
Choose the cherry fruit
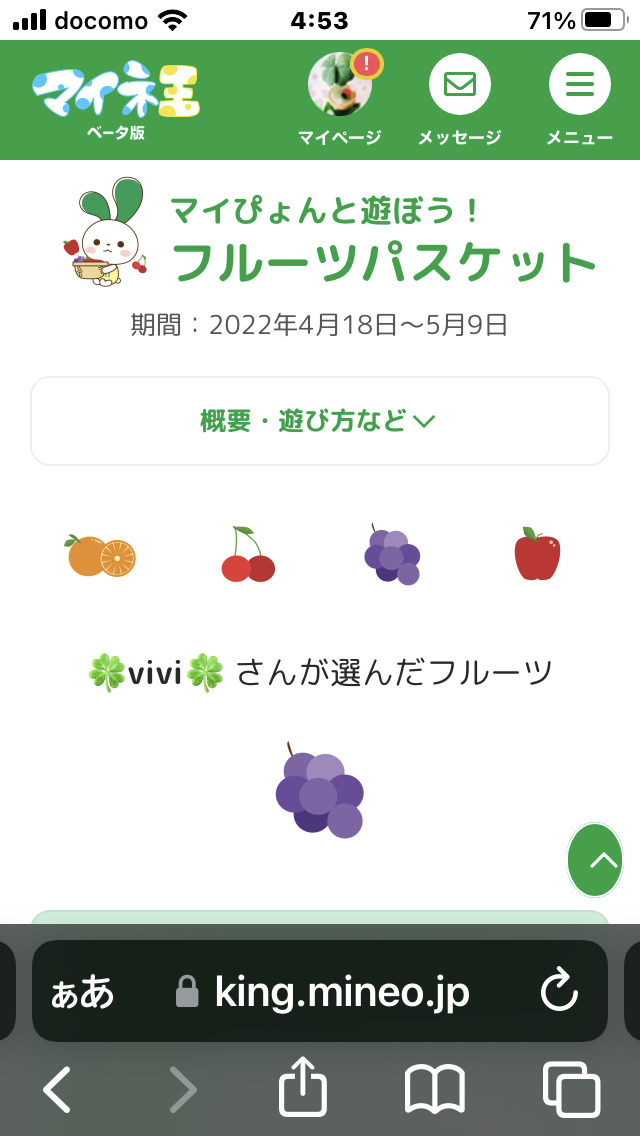pos(247,555)
